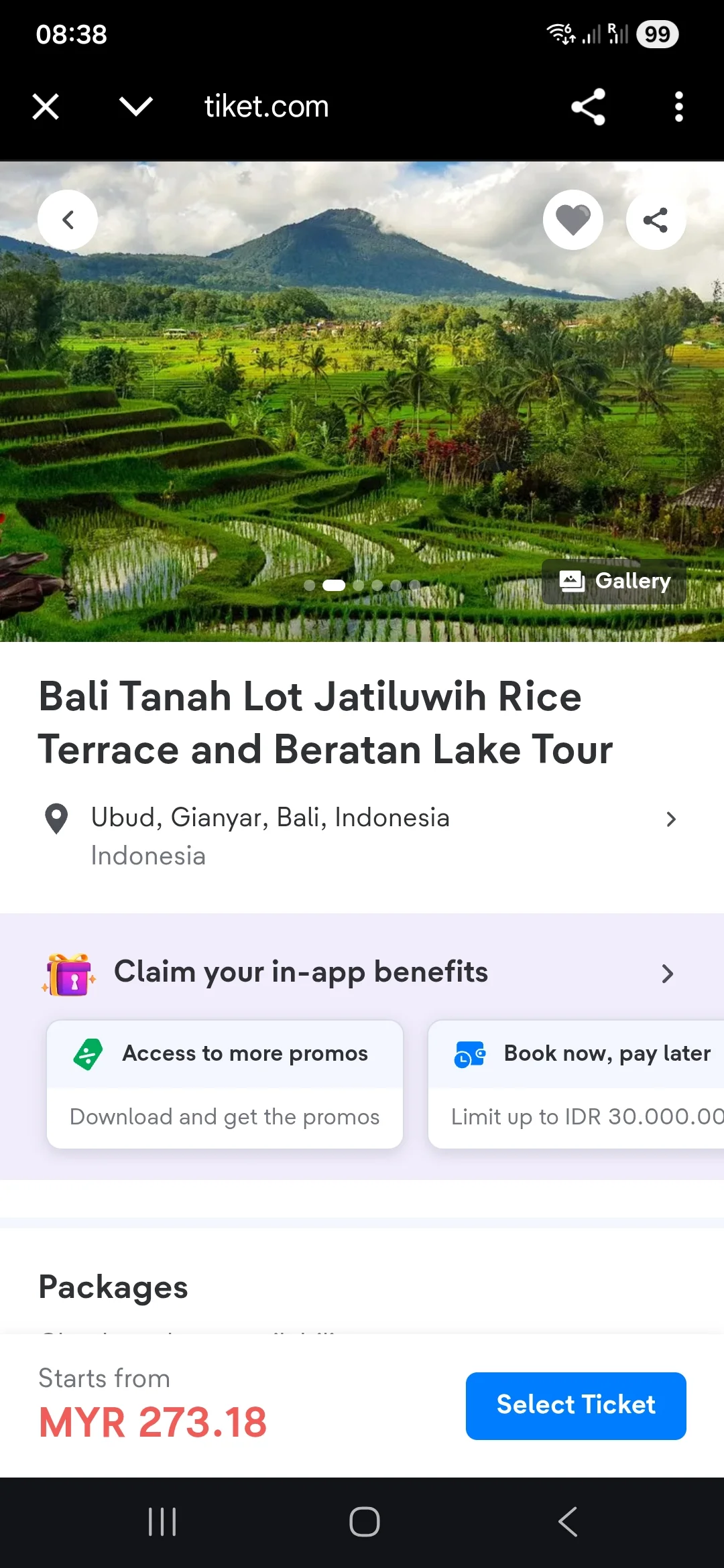The image size is (724, 1568).
Task: Share this tour using the photo share icon
Action: pyautogui.click(x=655, y=220)
